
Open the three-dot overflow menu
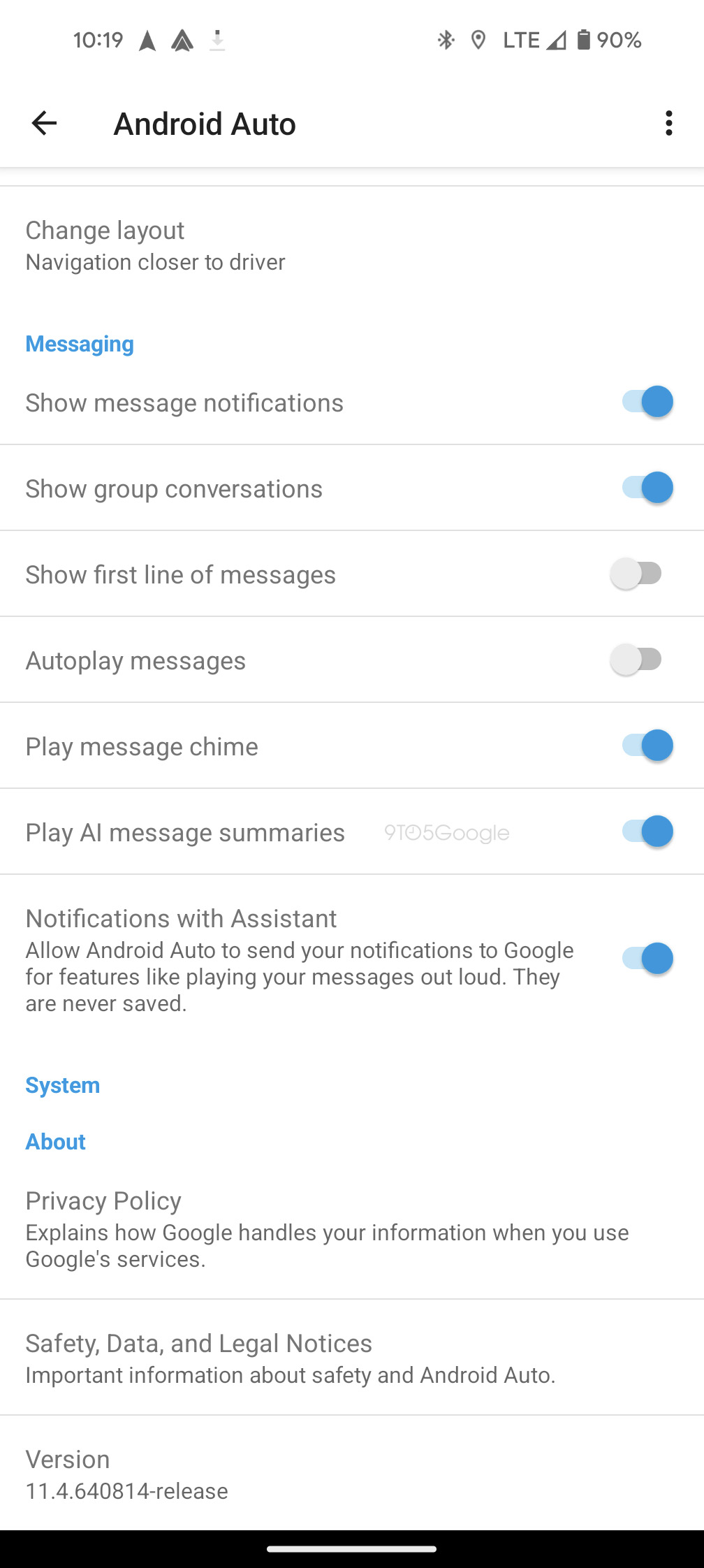click(x=668, y=124)
